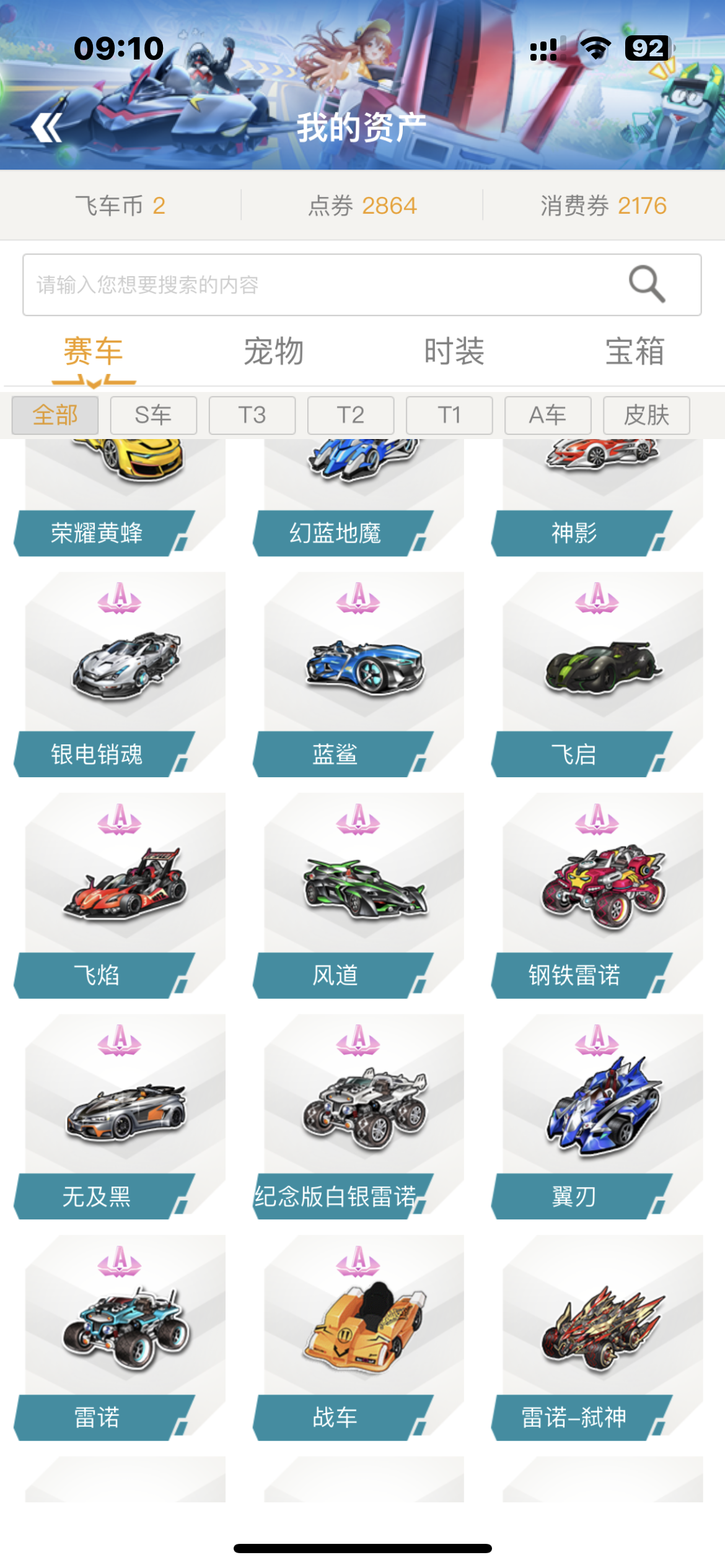Filter cars by T1
The width and height of the screenshot is (725, 1568).
(x=449, y=416)
